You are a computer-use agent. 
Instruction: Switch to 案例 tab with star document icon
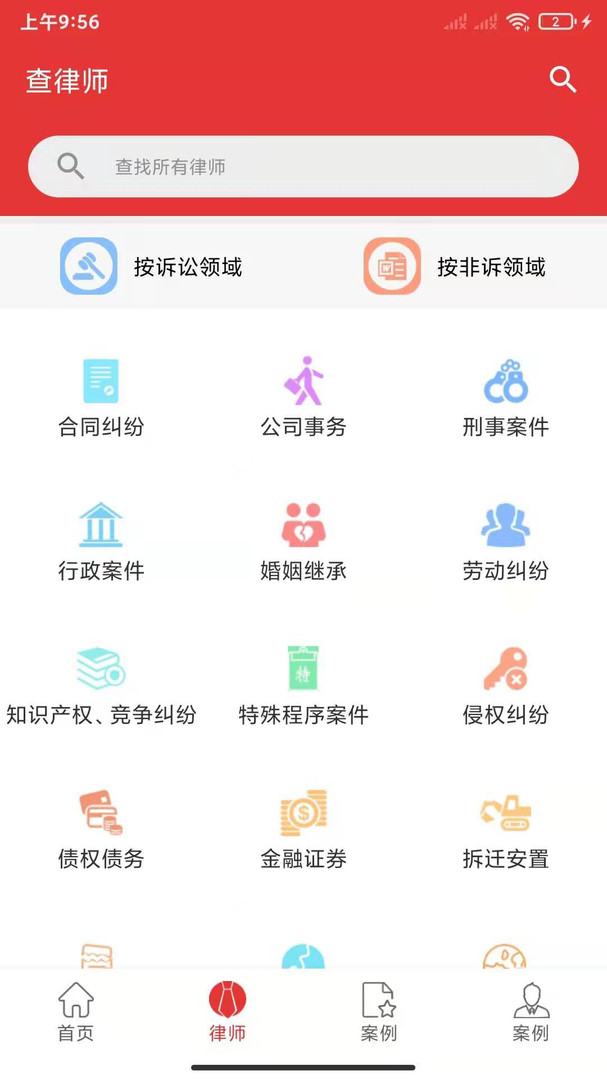[x=379, y=1012]
